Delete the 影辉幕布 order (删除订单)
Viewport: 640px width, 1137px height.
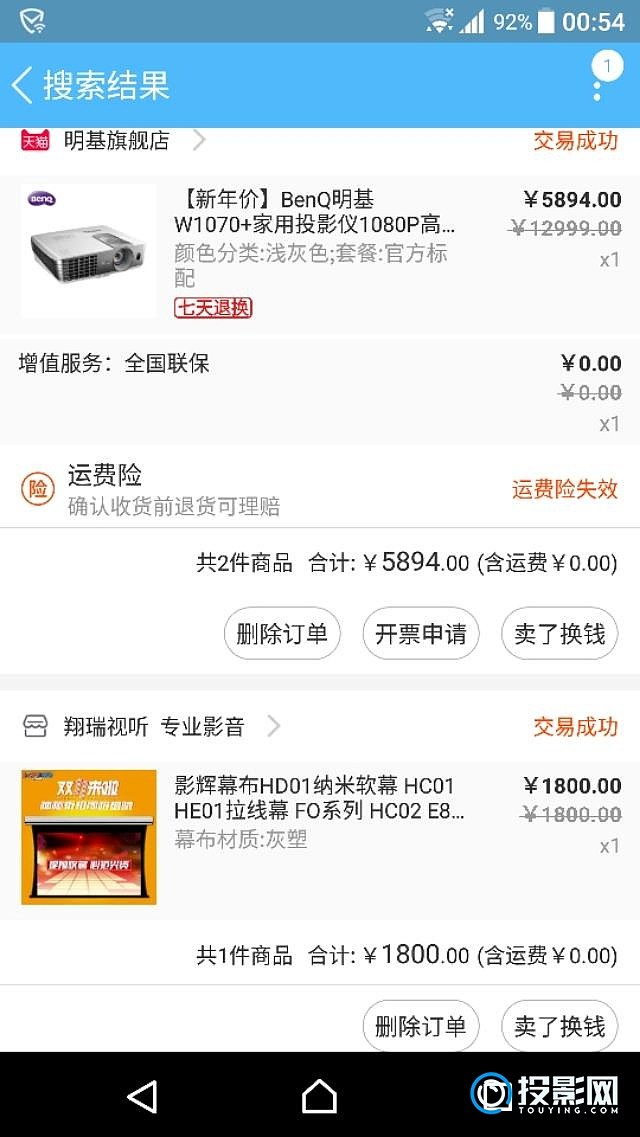pos(421,1026)
